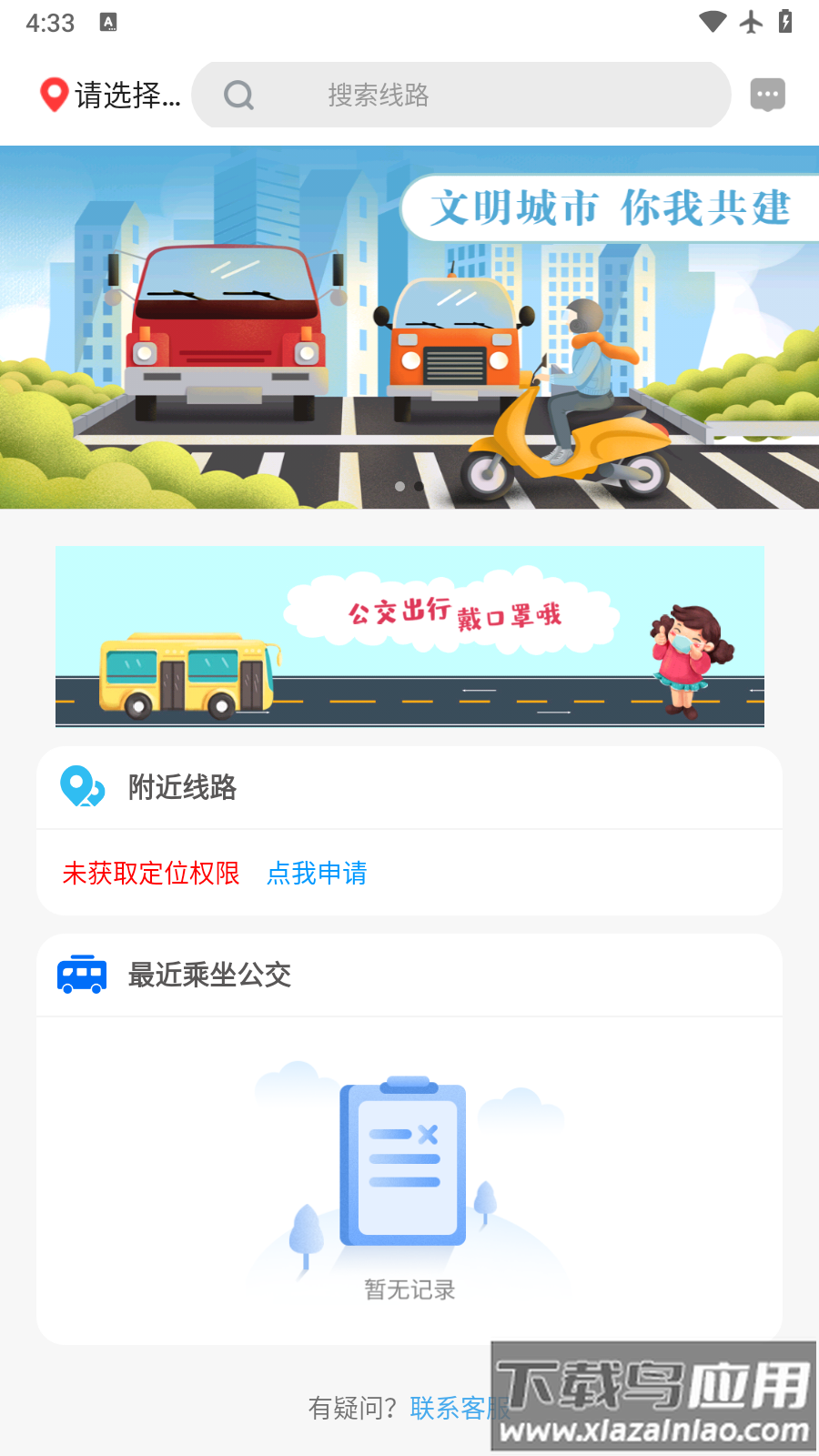819x1456 pixels.
Task: Select the first carousel indicator dot
Action: (x=399, y=486)
